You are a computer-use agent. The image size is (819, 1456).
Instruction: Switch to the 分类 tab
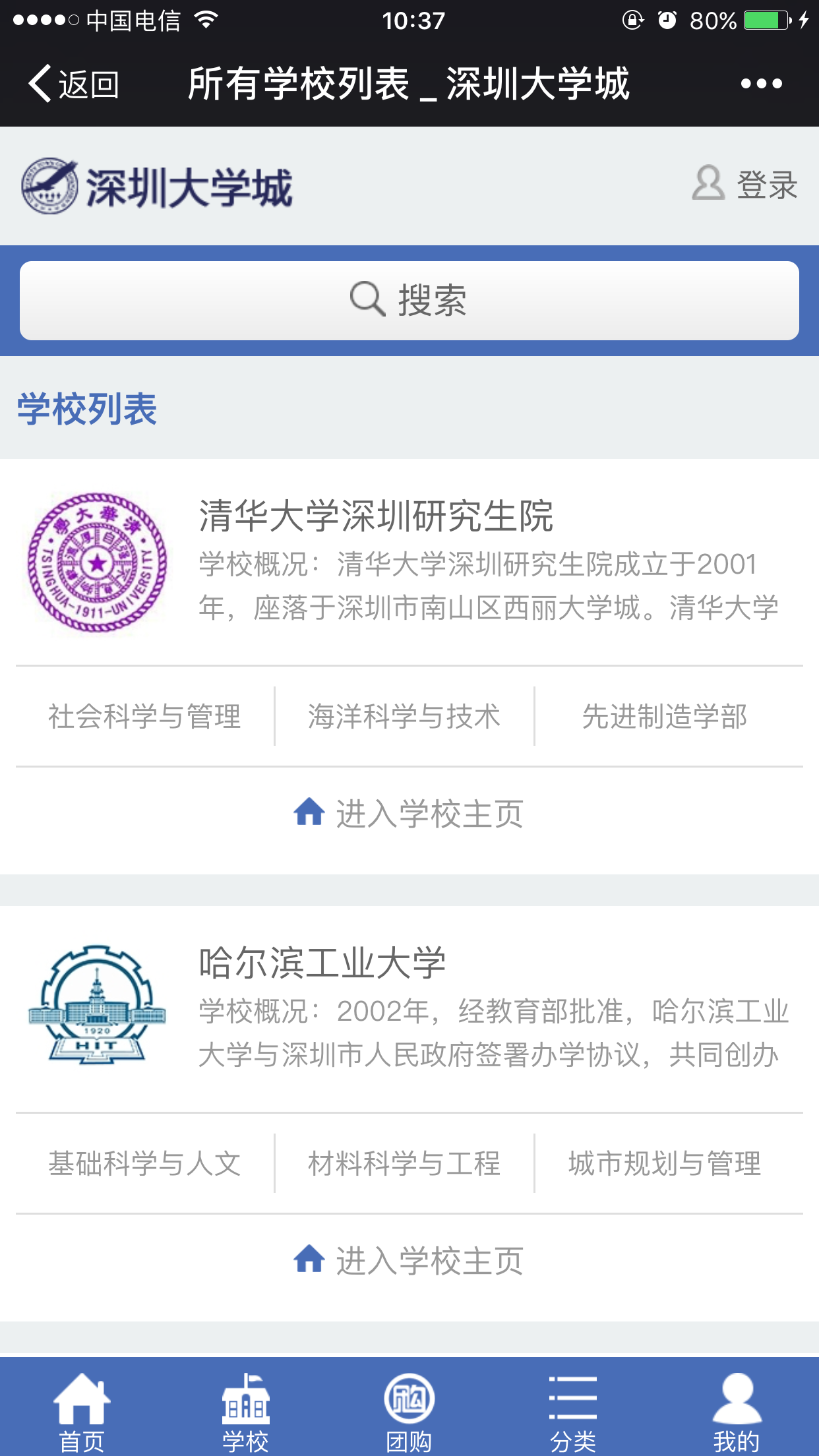pos(572,1411)
